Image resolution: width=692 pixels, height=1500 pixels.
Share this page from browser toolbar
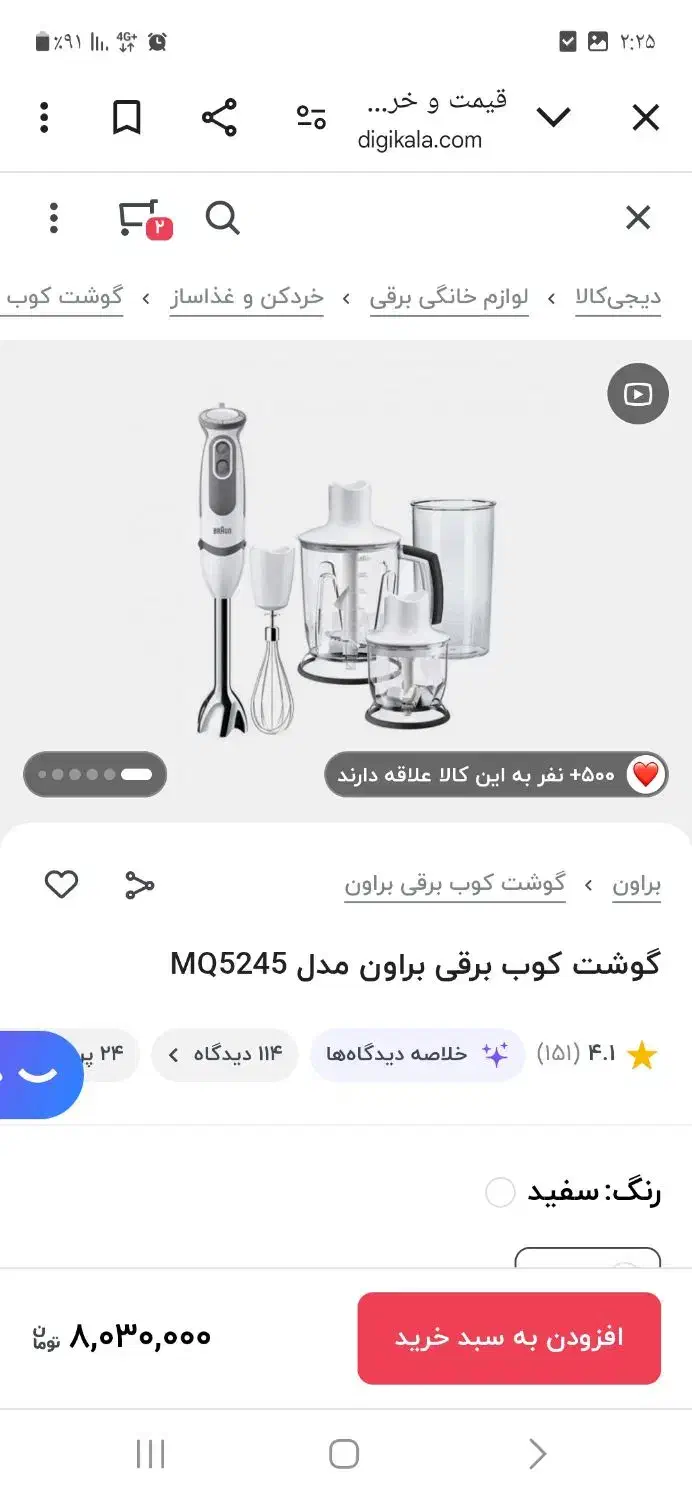click(x=219, y=118)
